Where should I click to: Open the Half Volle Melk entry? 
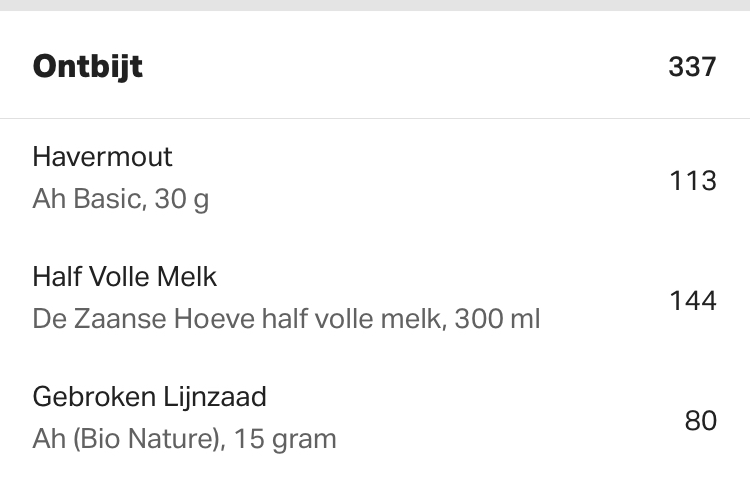tap(125, 277)
